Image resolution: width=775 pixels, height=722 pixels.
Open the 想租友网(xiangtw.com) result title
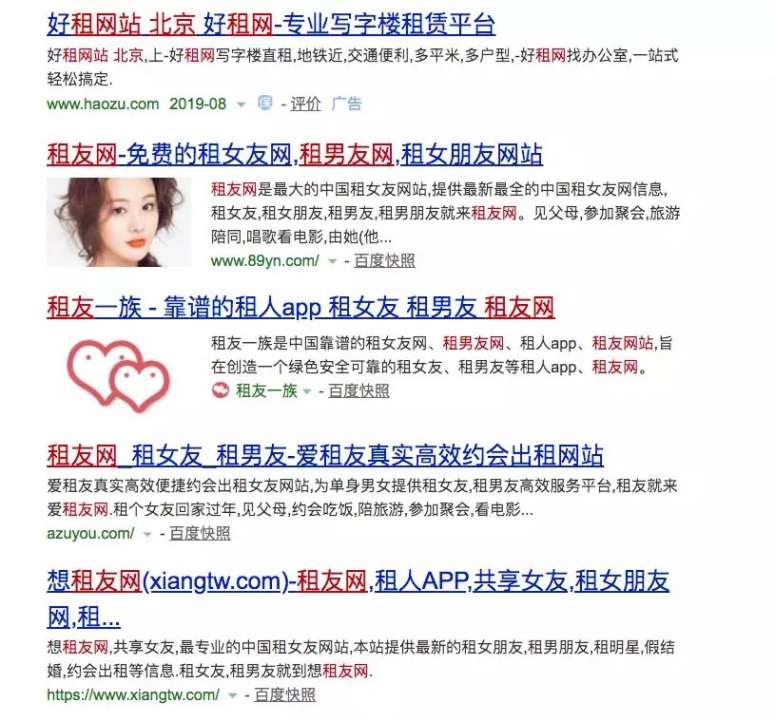point(358,581)
